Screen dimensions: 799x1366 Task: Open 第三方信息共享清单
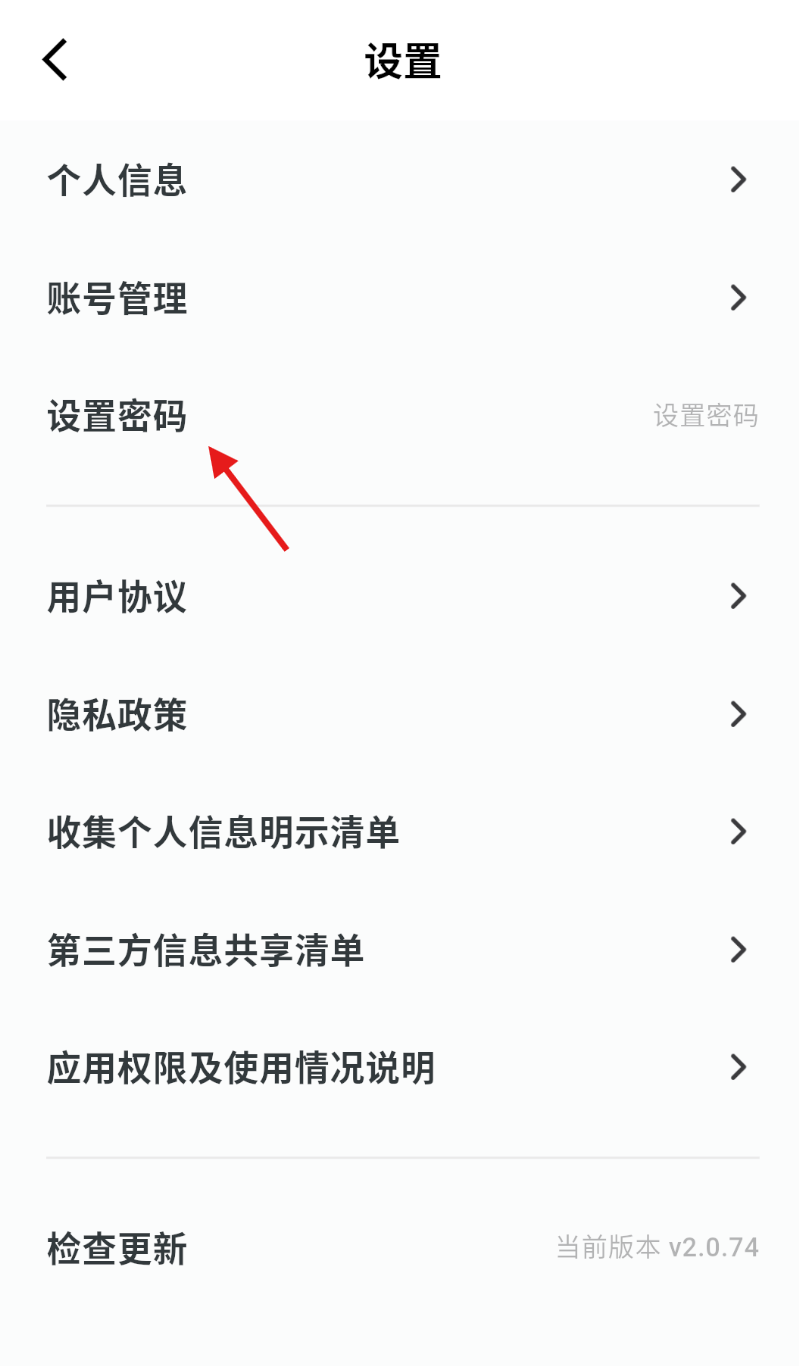pos(399,950)
